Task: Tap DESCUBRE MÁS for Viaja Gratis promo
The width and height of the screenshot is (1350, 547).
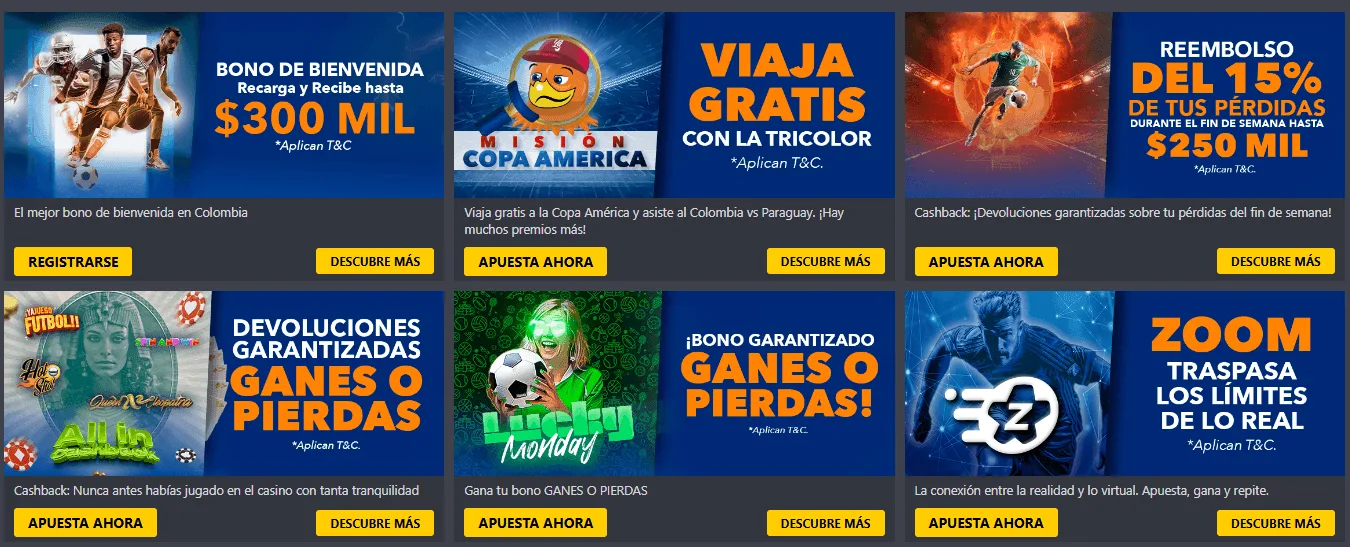Action: tap(825, 261)
